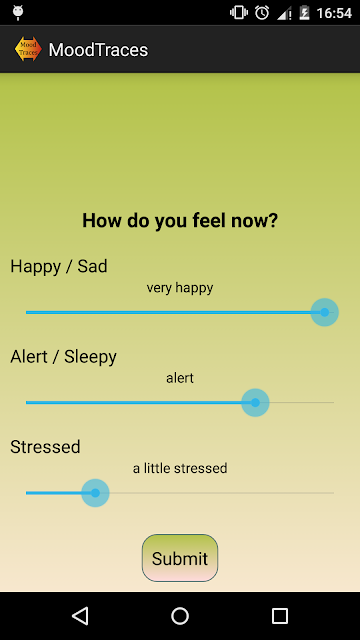Tap the Happy / Sad slider thumb

[x=324, y=312]
